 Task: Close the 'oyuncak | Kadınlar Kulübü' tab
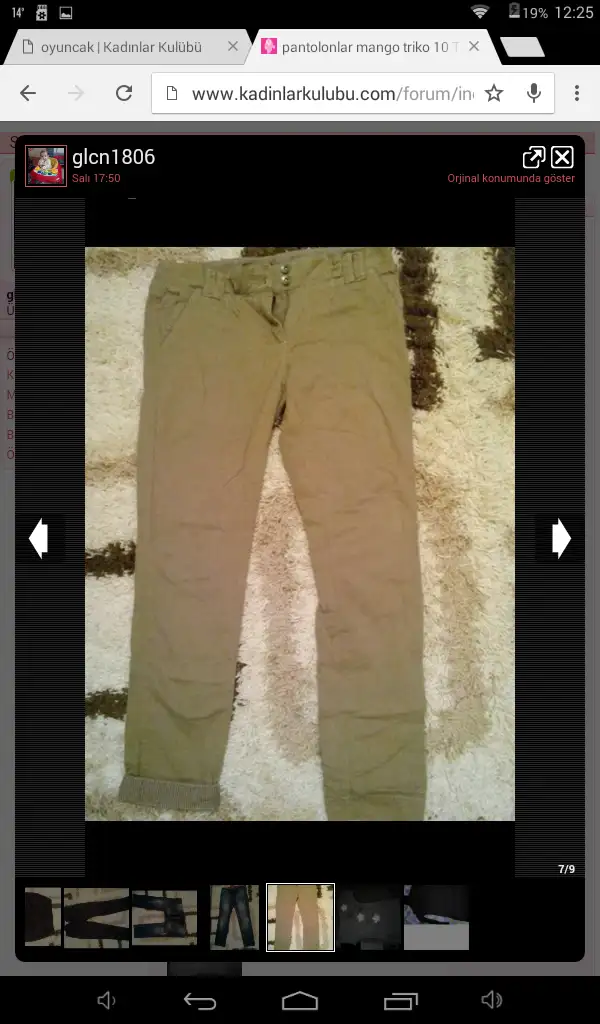233,47
